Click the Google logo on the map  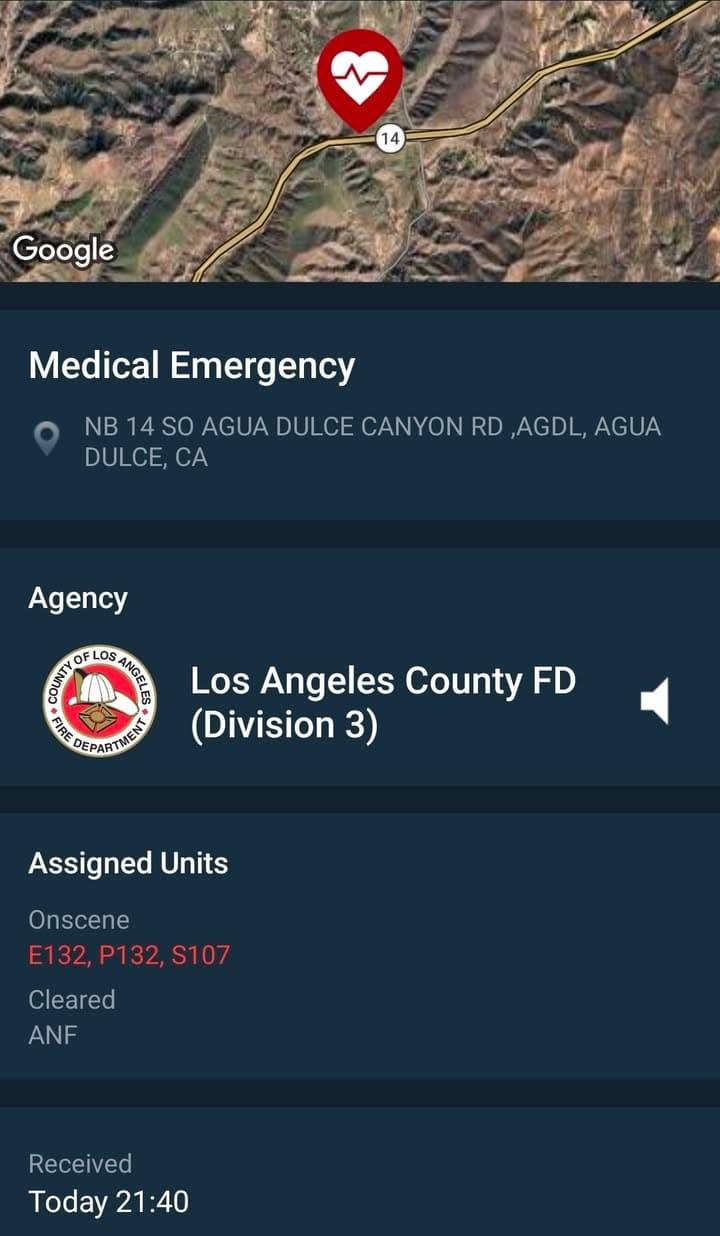63,250
